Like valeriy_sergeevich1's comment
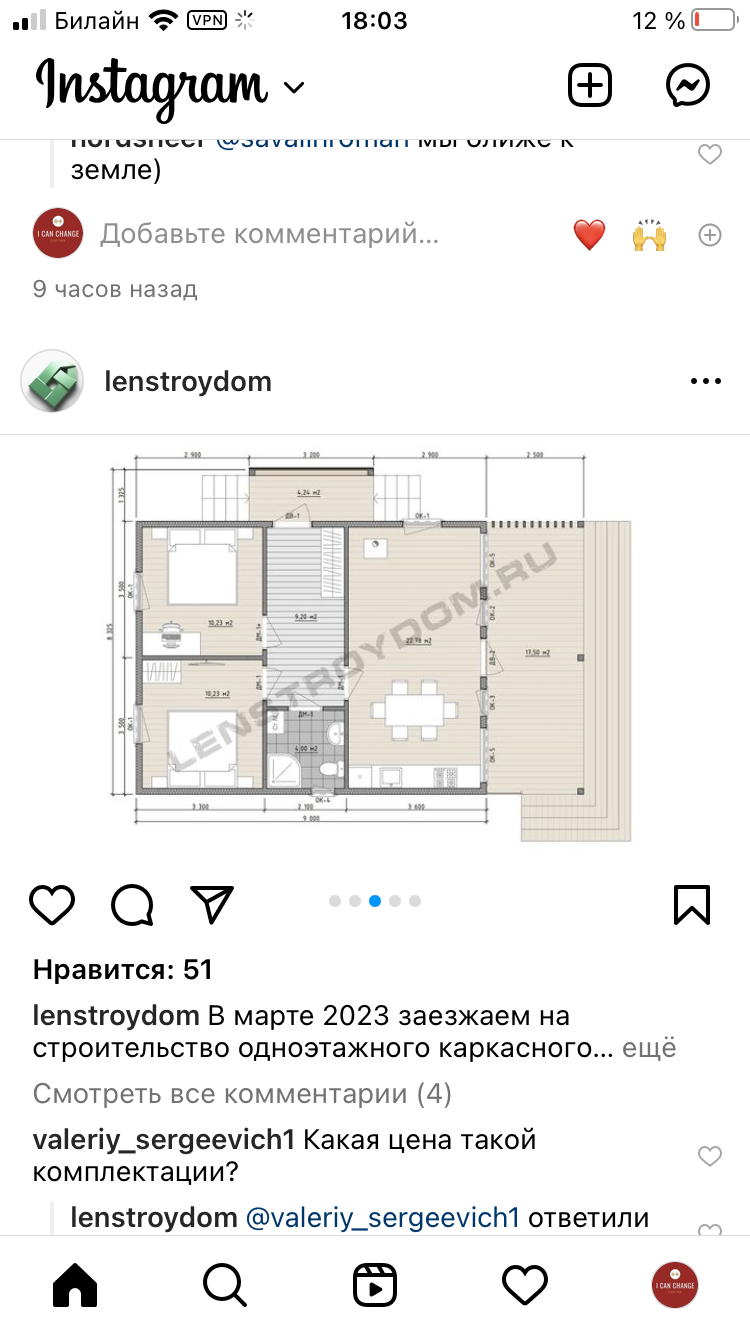The height and width of the screenshot is (1334, 750). [x=709, y=1156]
